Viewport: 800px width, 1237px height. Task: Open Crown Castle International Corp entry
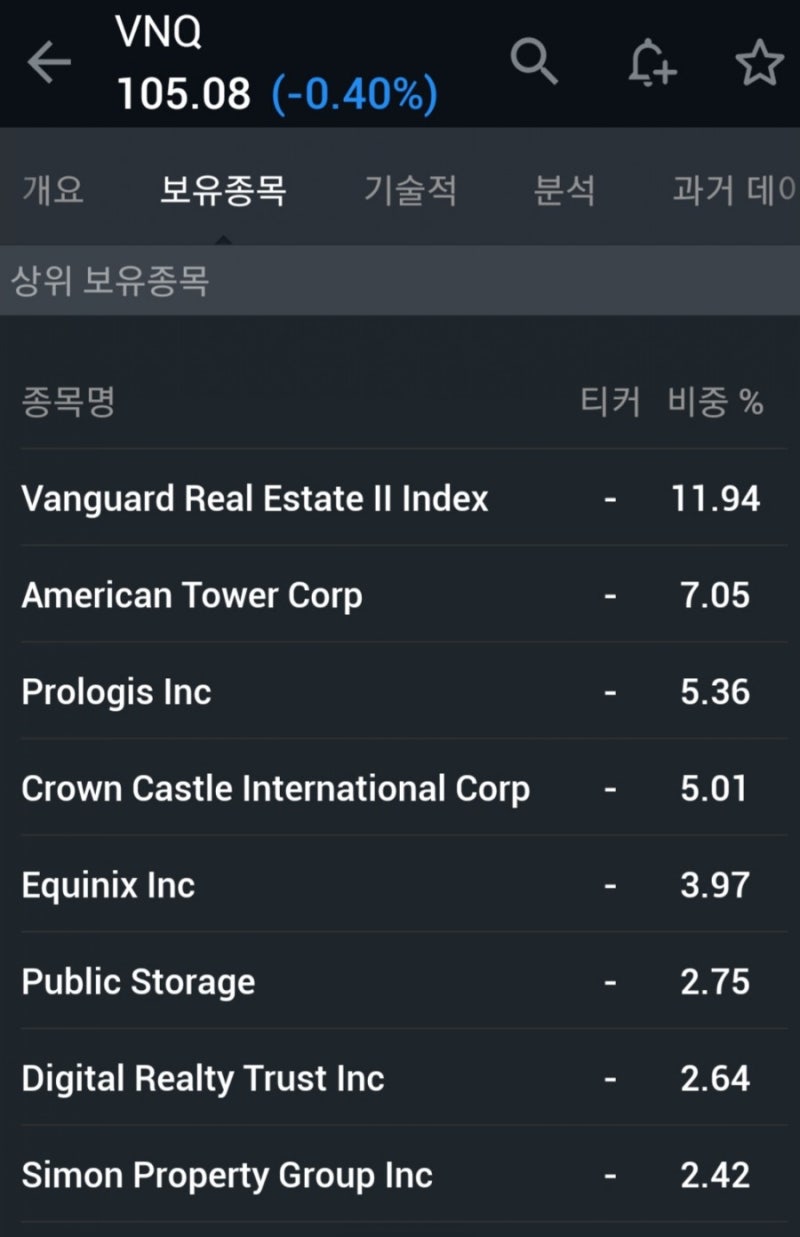[x=275, y=788]
